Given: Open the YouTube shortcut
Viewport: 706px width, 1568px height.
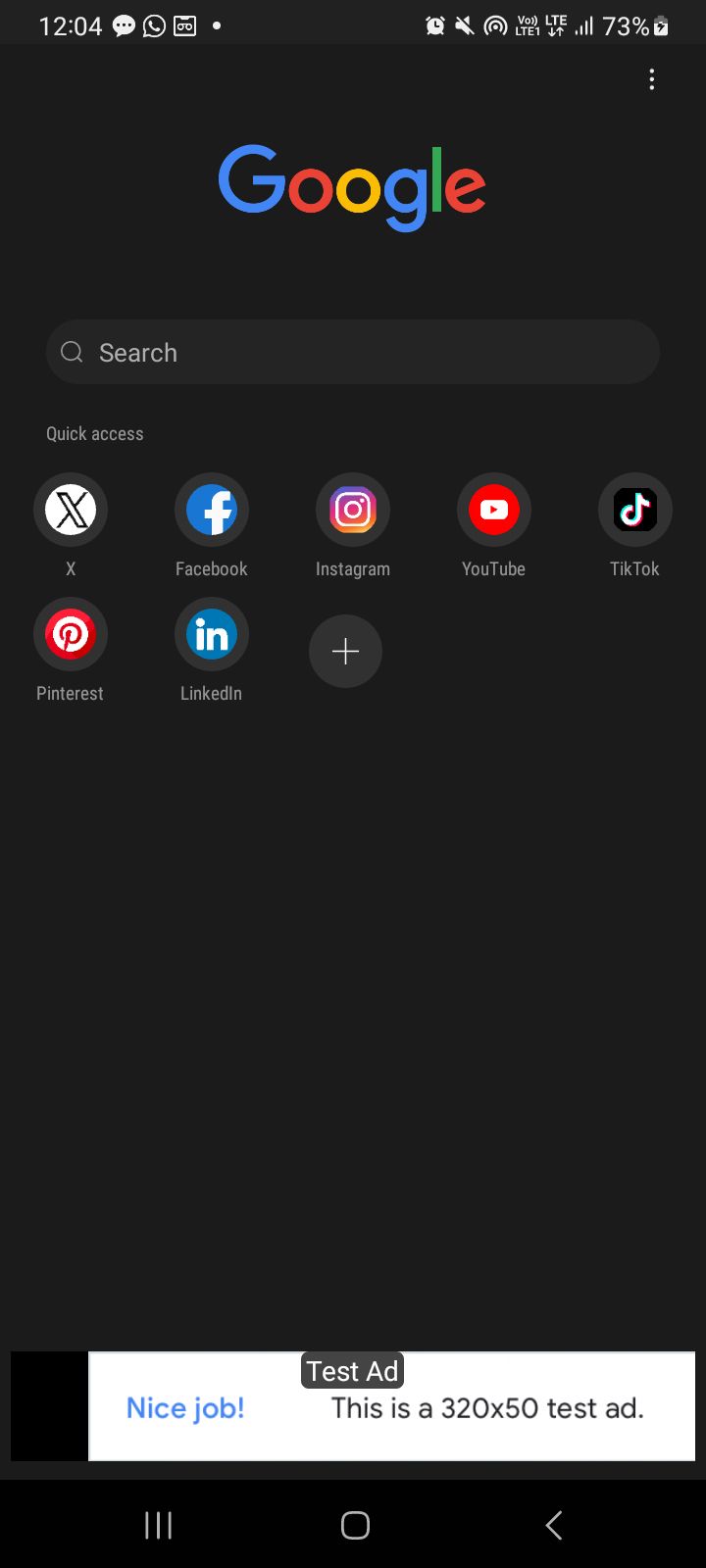Looking at the screenshot, I should (494, 510).
